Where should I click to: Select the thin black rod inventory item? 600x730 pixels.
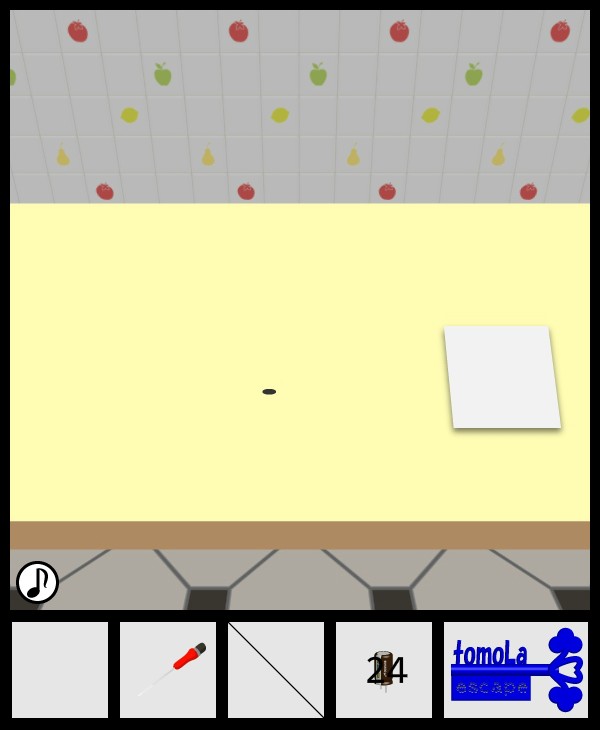coord(276,670)
